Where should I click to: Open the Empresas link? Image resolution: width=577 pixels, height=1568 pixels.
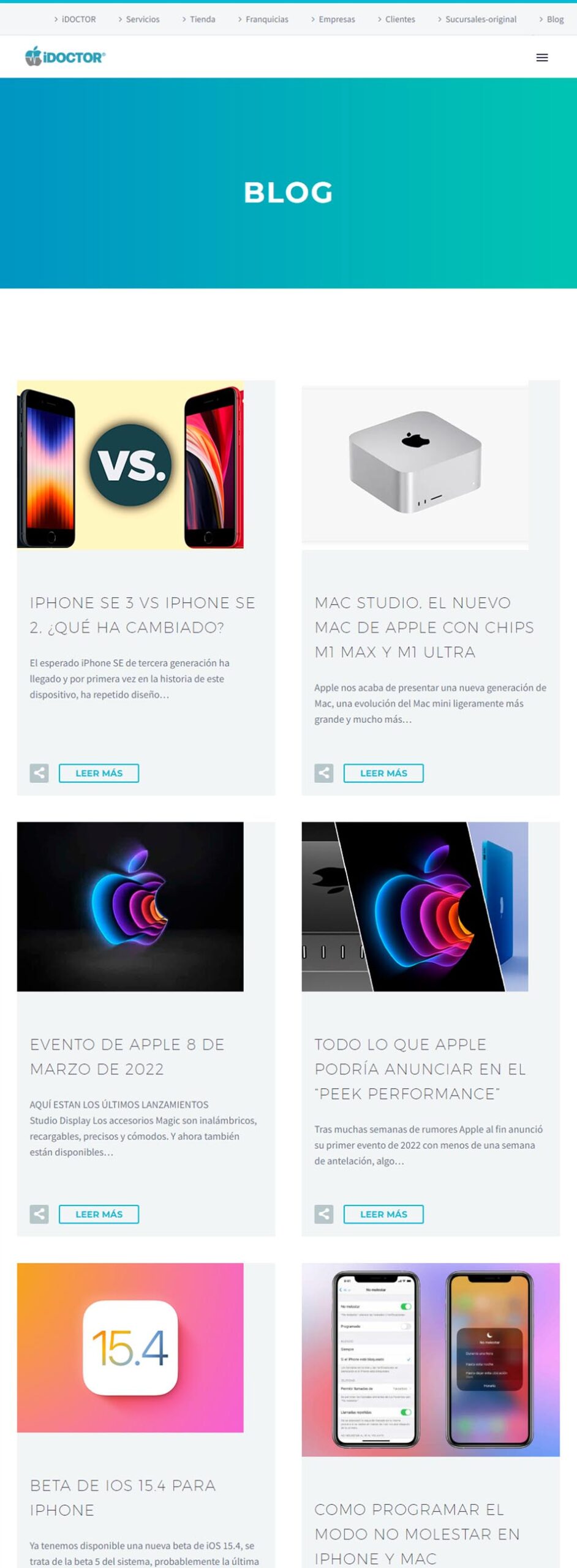pos(336,20)
